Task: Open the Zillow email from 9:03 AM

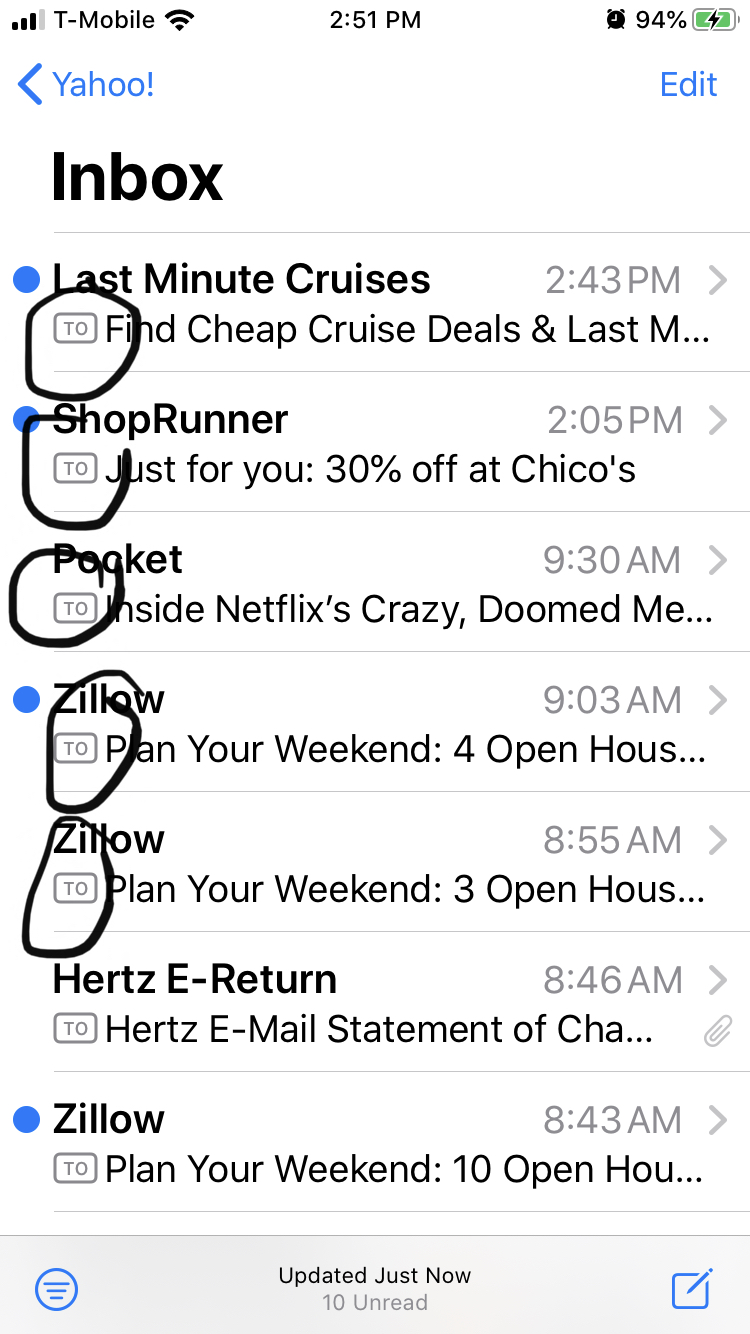Action: click(375, 722)
